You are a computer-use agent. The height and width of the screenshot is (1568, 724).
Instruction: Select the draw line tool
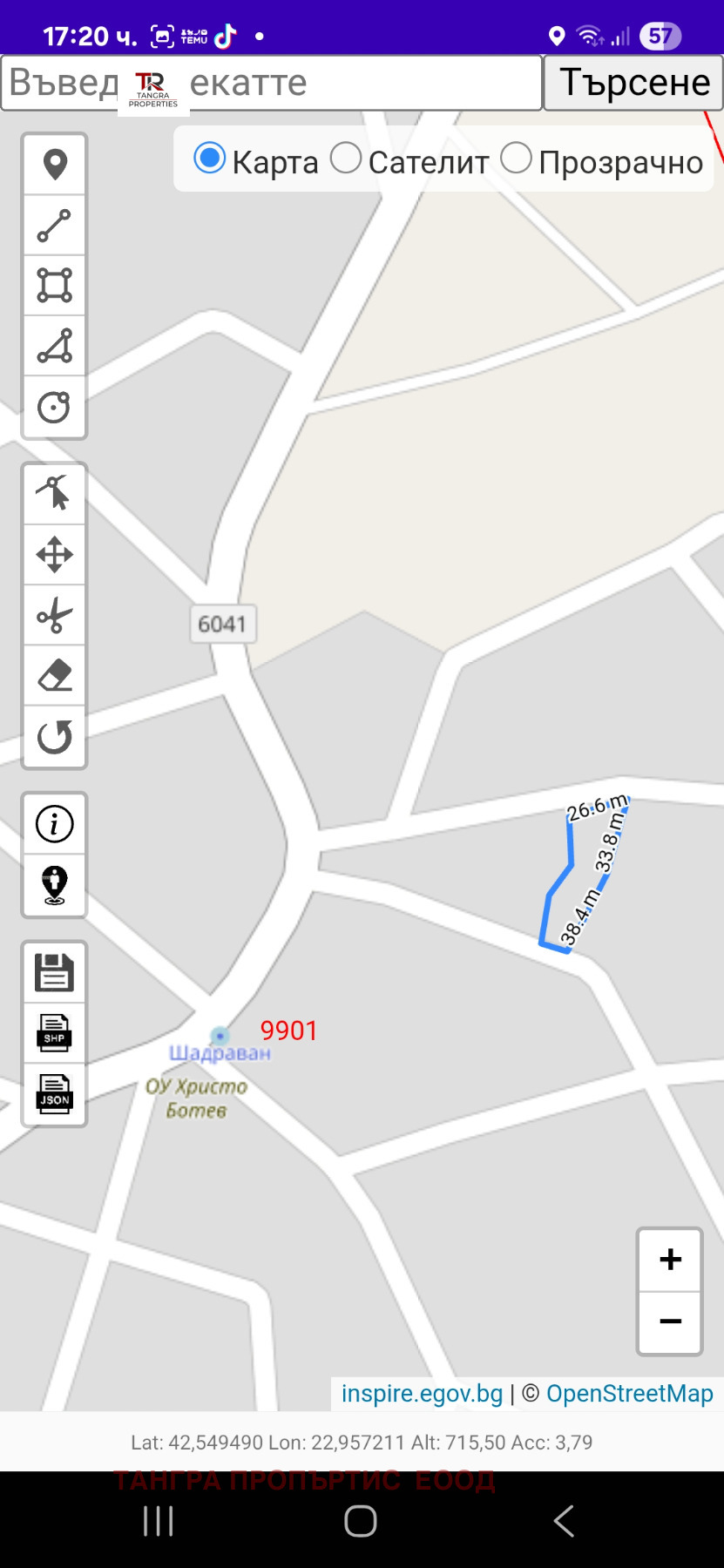[x=54, y=226]
